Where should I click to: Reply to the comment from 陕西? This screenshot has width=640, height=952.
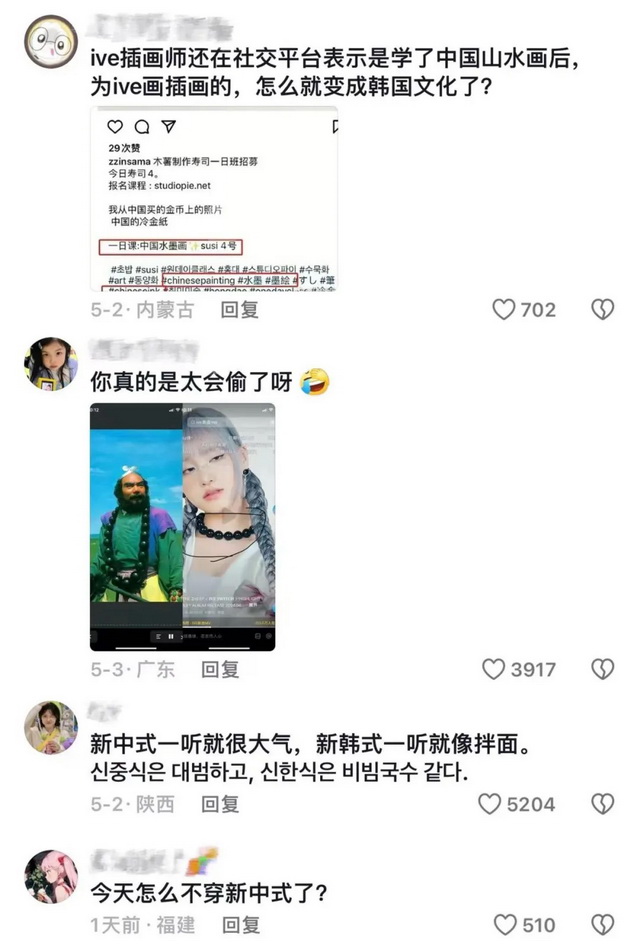(x=222, y=803)
